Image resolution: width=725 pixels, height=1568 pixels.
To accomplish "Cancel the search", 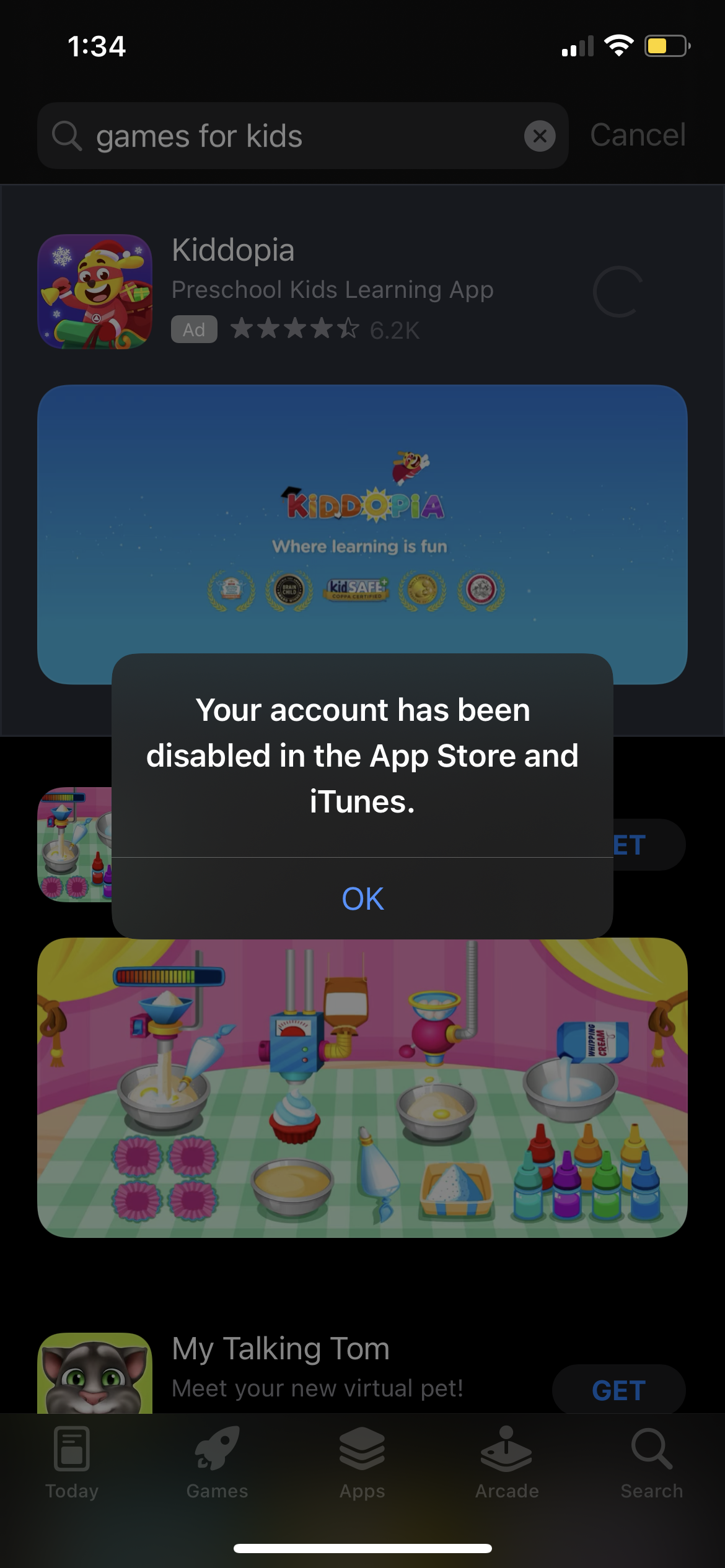I will (x=638, y=135).
